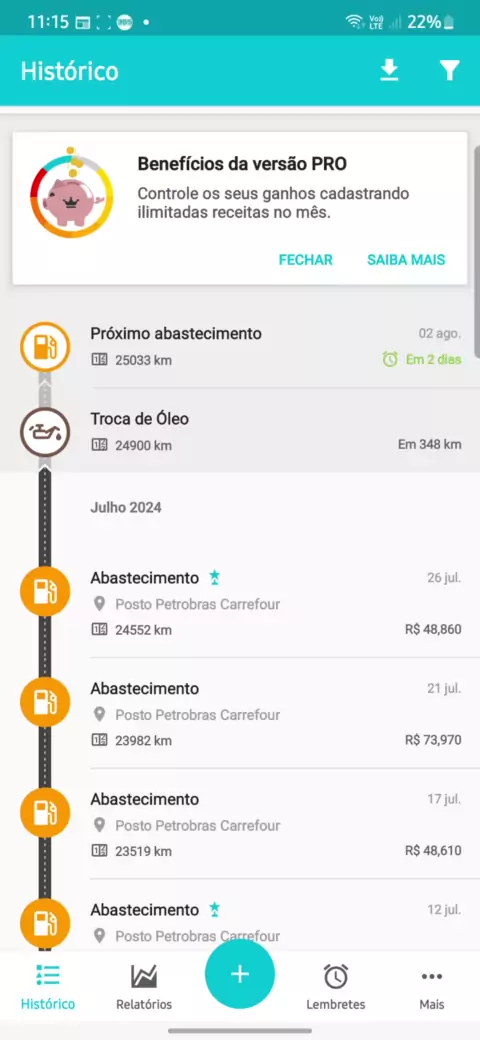
Task: Open the 21 jul. Abastecimento entry
Action: 240,714
